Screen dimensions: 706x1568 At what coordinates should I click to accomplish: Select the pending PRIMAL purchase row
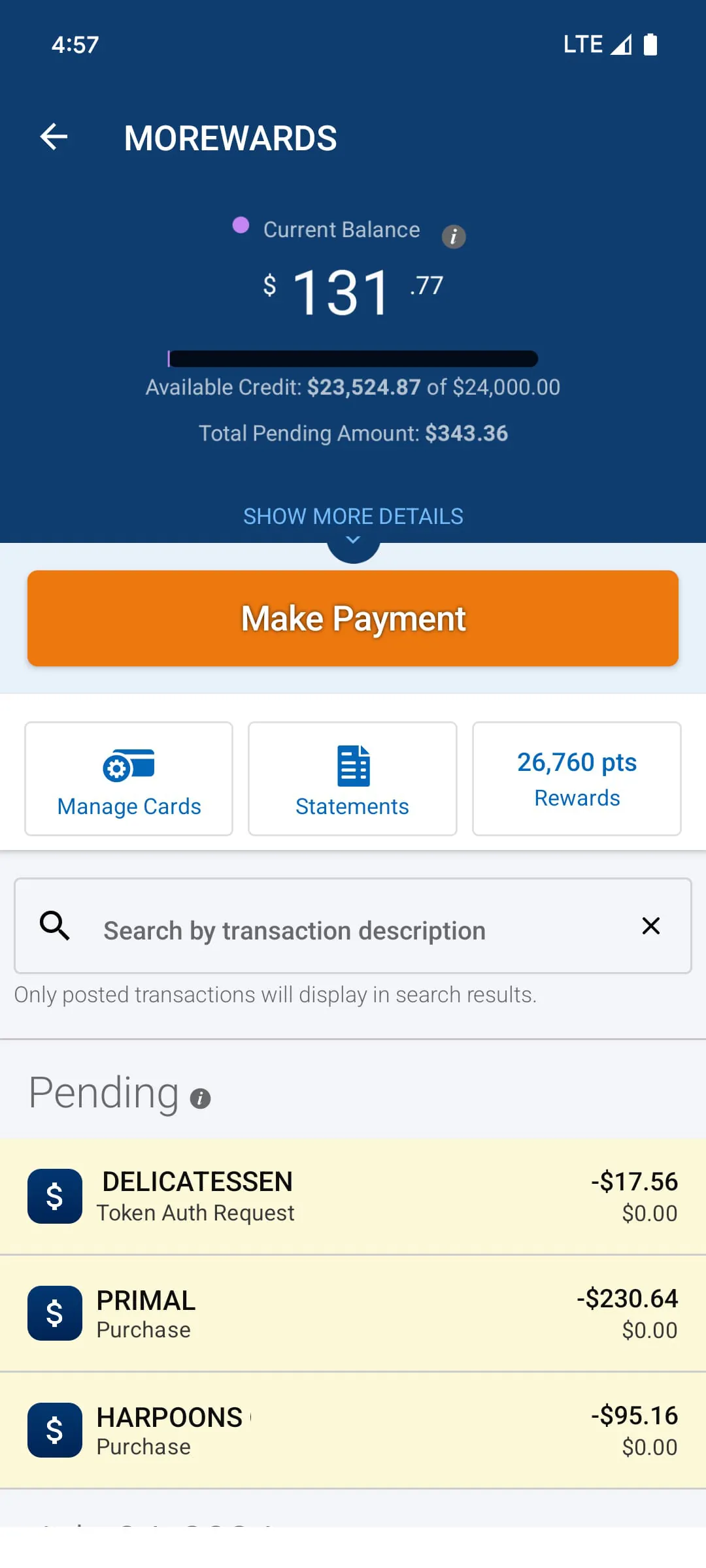[353, 1313]
